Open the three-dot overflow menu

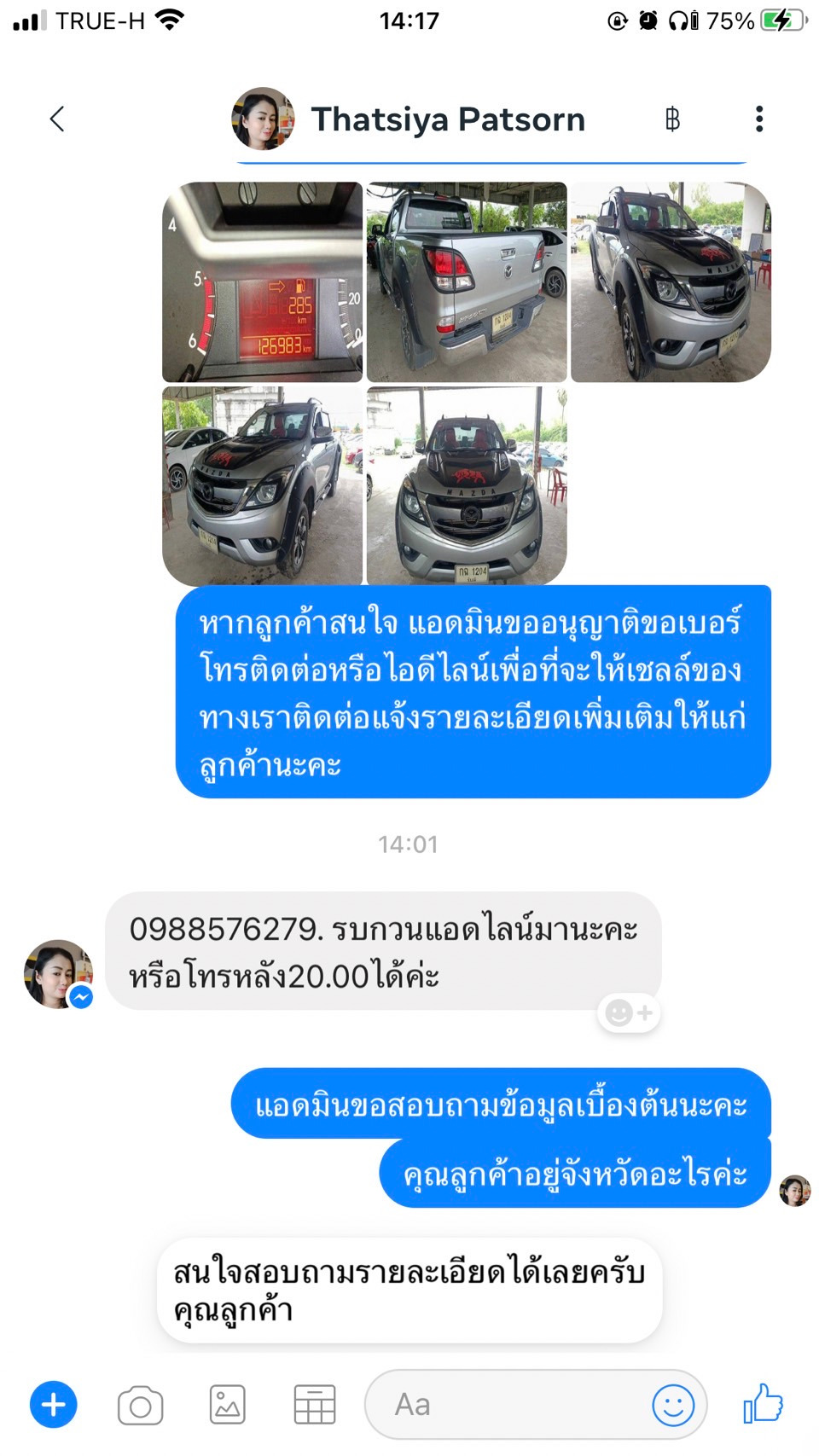click(x=758, y=119)
